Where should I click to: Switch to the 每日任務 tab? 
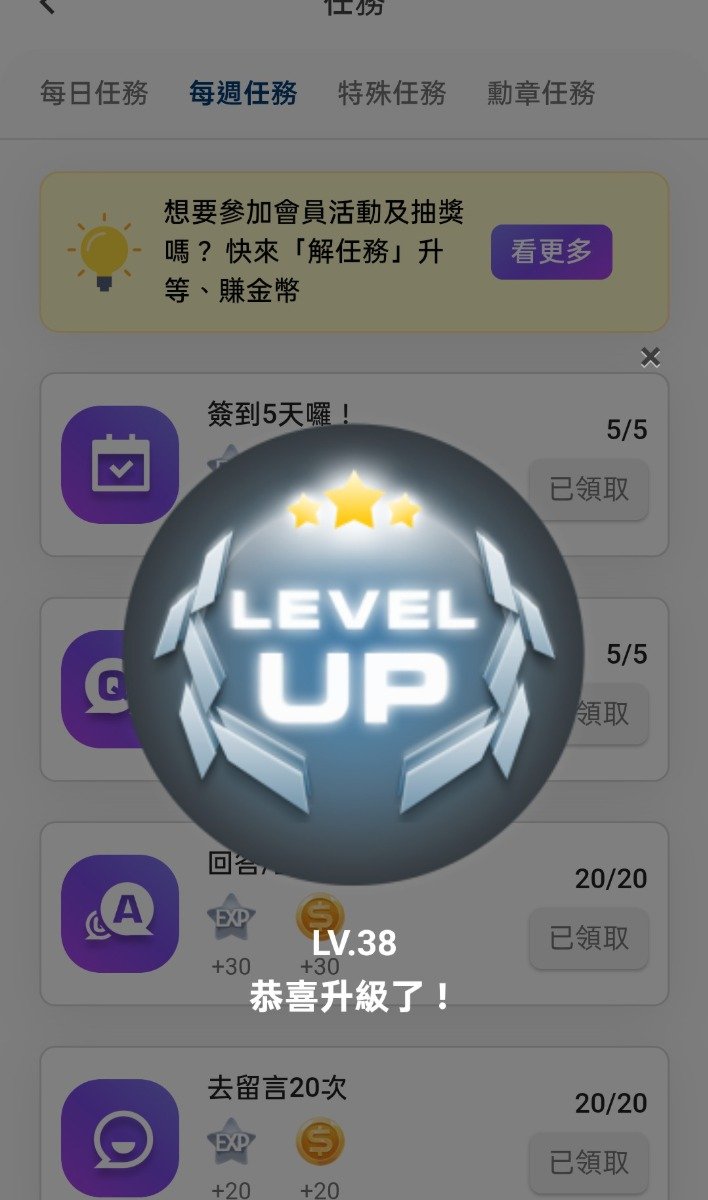point(94,94)
